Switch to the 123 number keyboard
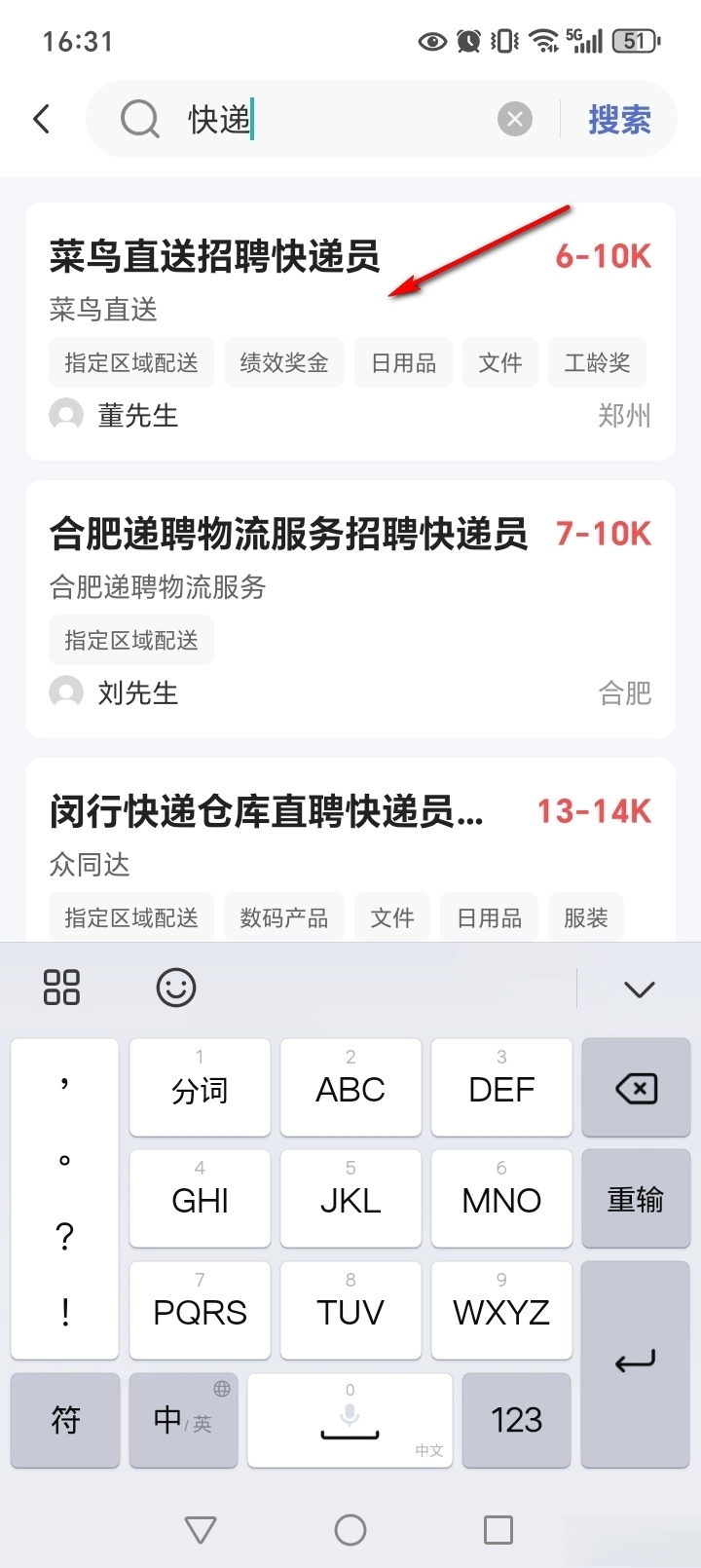Screen dimensions: 701x1568 pyautogui.click(x=516, y=1420)
